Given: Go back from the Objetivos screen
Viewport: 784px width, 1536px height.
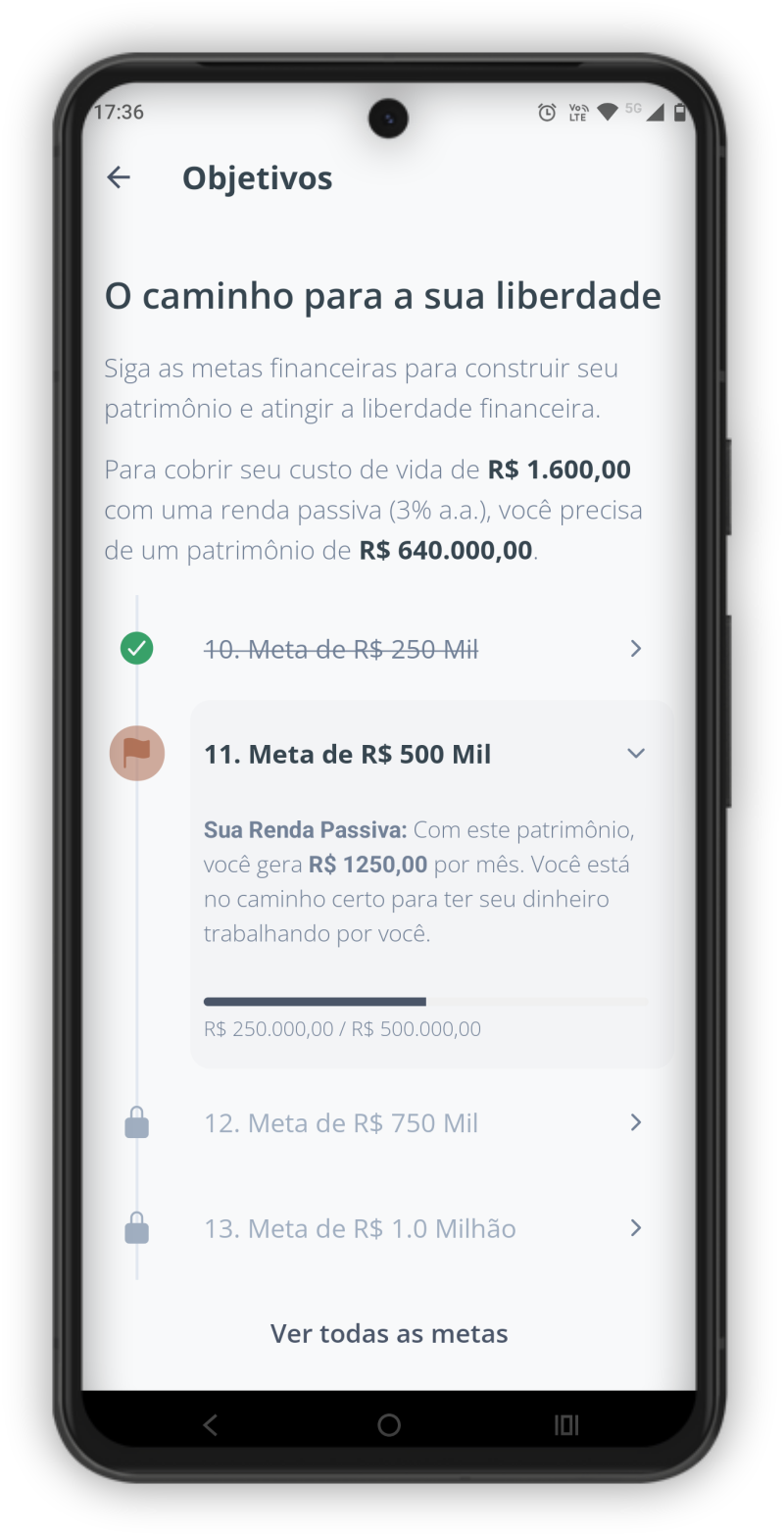Looking at the screenshot, I should tap(119, 177).
